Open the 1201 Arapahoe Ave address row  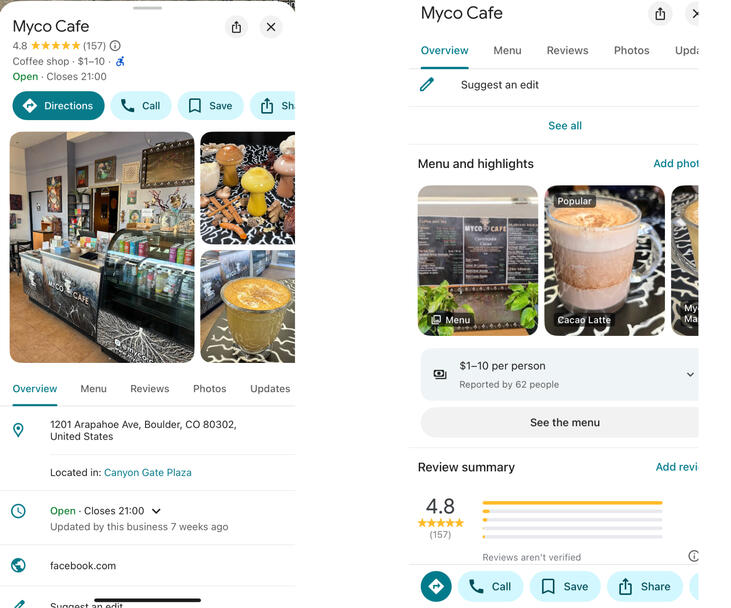click(143, 430)
